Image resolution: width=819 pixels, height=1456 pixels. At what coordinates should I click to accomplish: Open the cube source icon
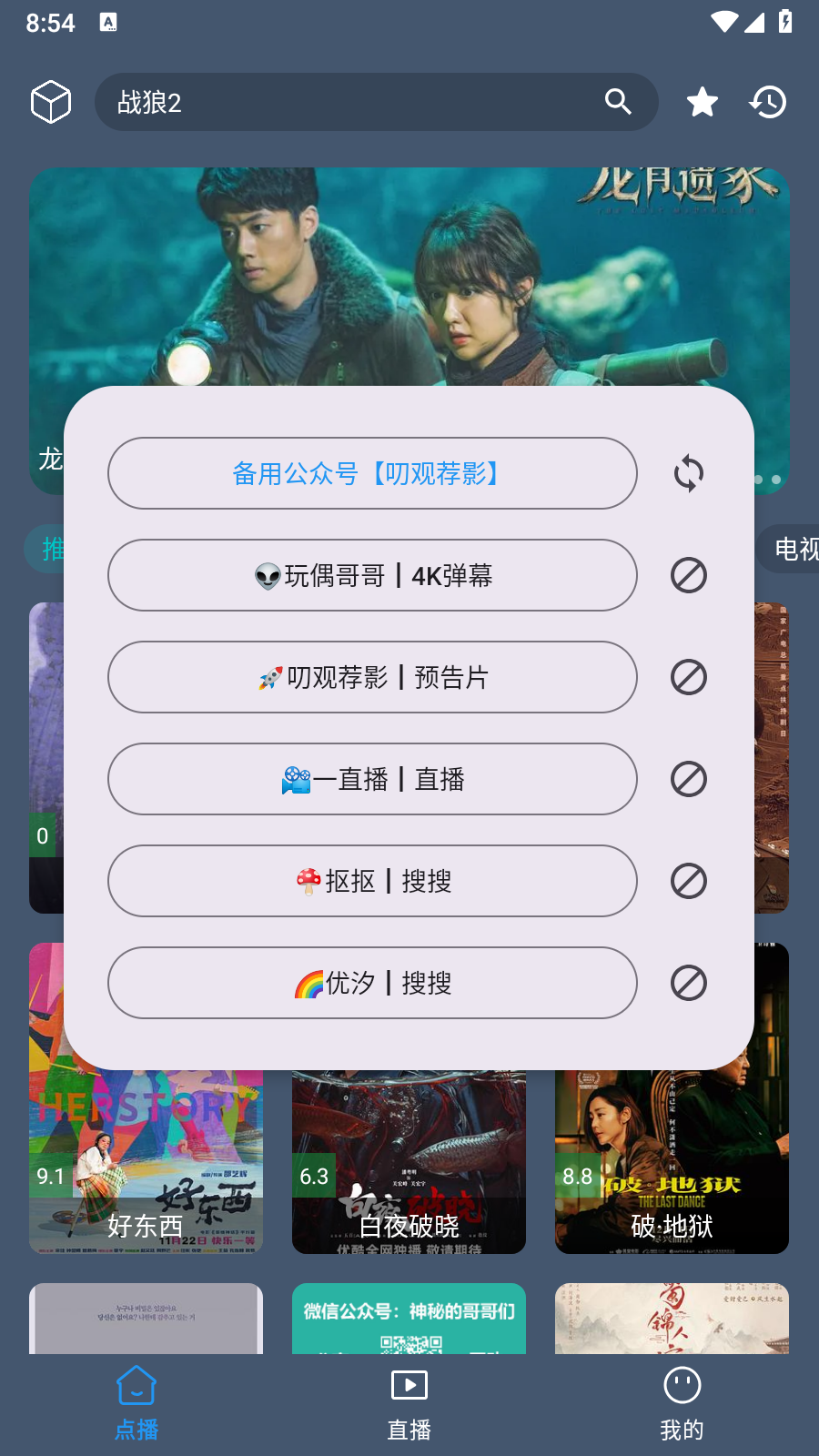coord(51,101)
